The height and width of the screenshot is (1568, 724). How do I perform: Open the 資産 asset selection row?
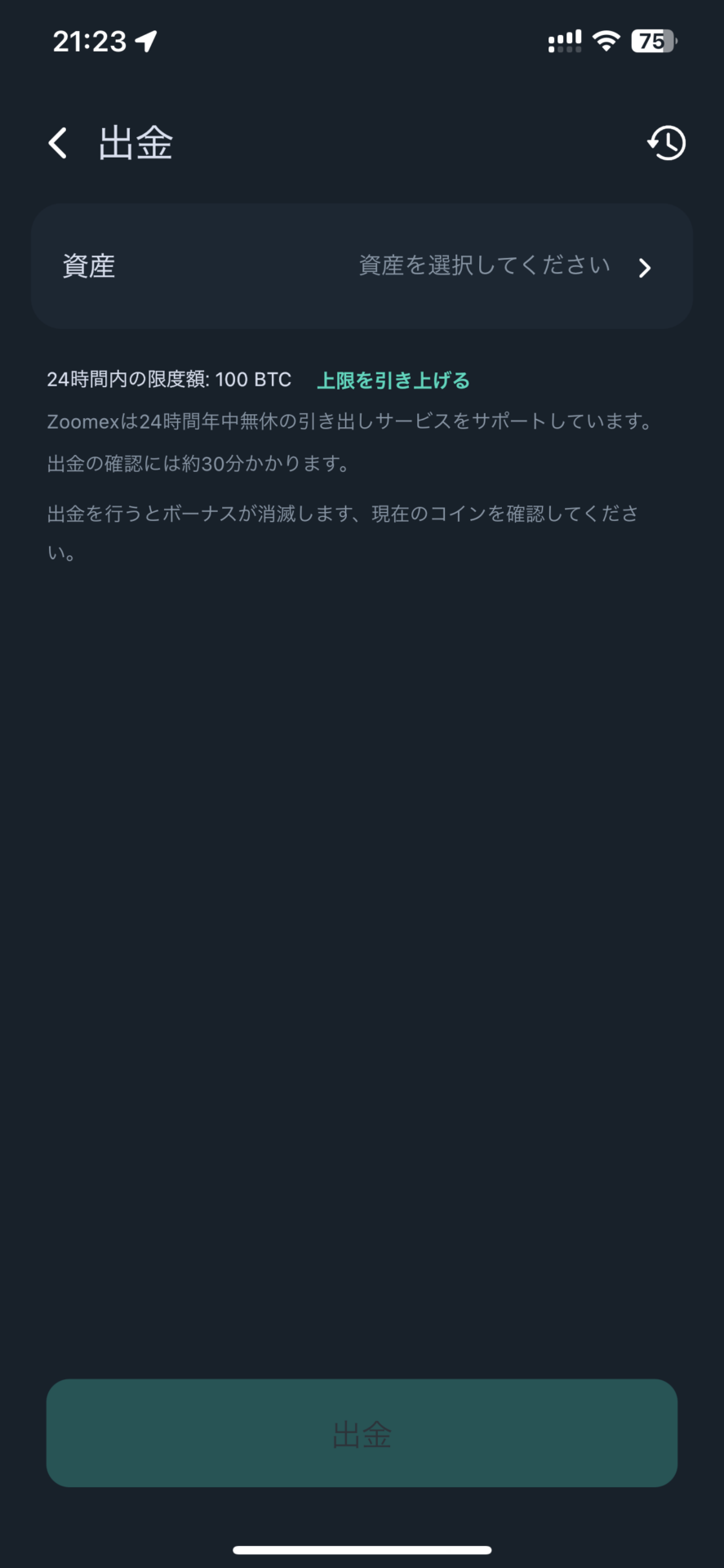(x=362, y=266)
